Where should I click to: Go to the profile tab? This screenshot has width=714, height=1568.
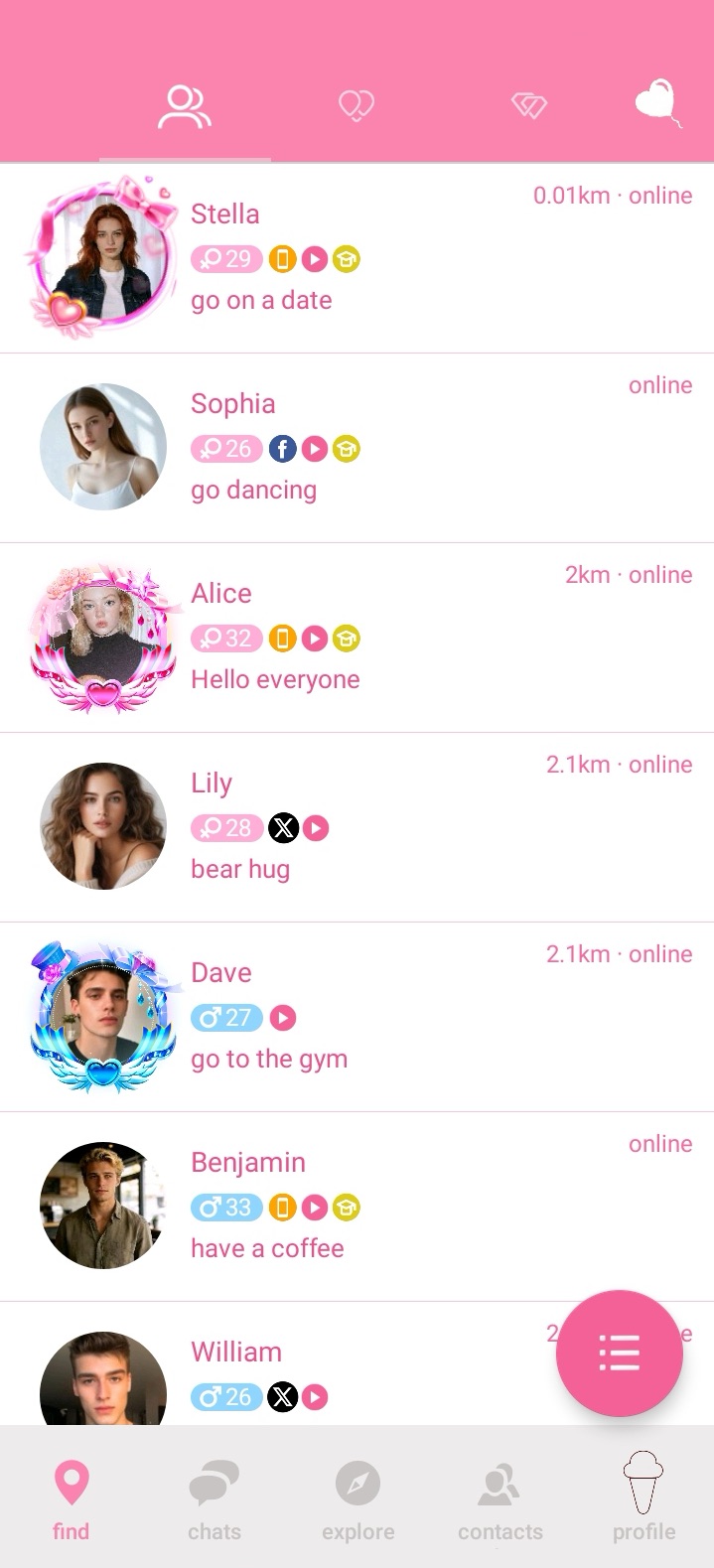point(643,1498)
